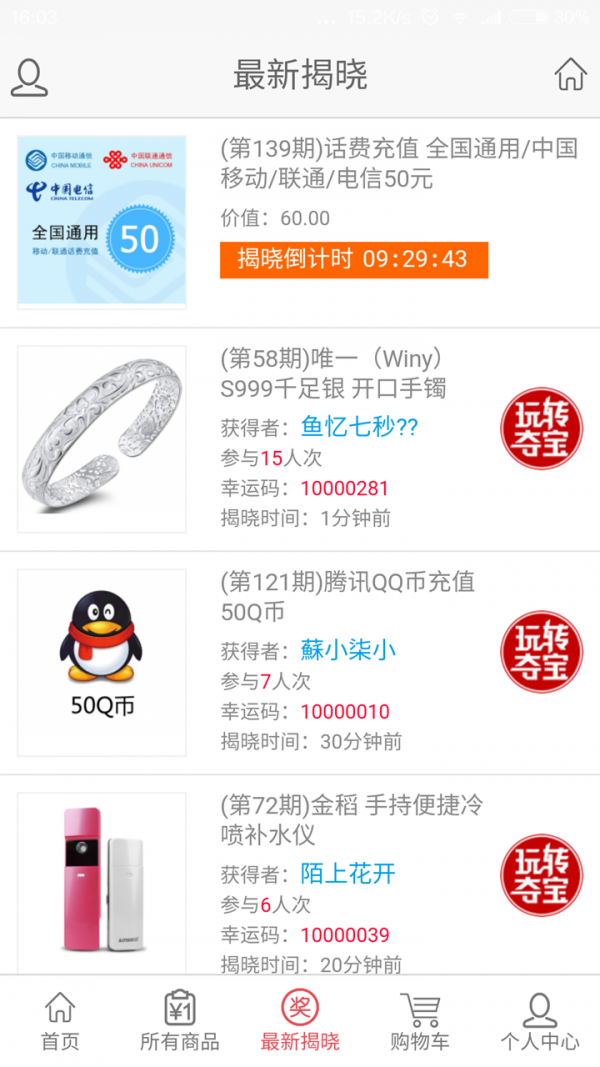600x1067 pixels.
Task: View winner 陌上花开 profile
Action: tap(348, 874)
